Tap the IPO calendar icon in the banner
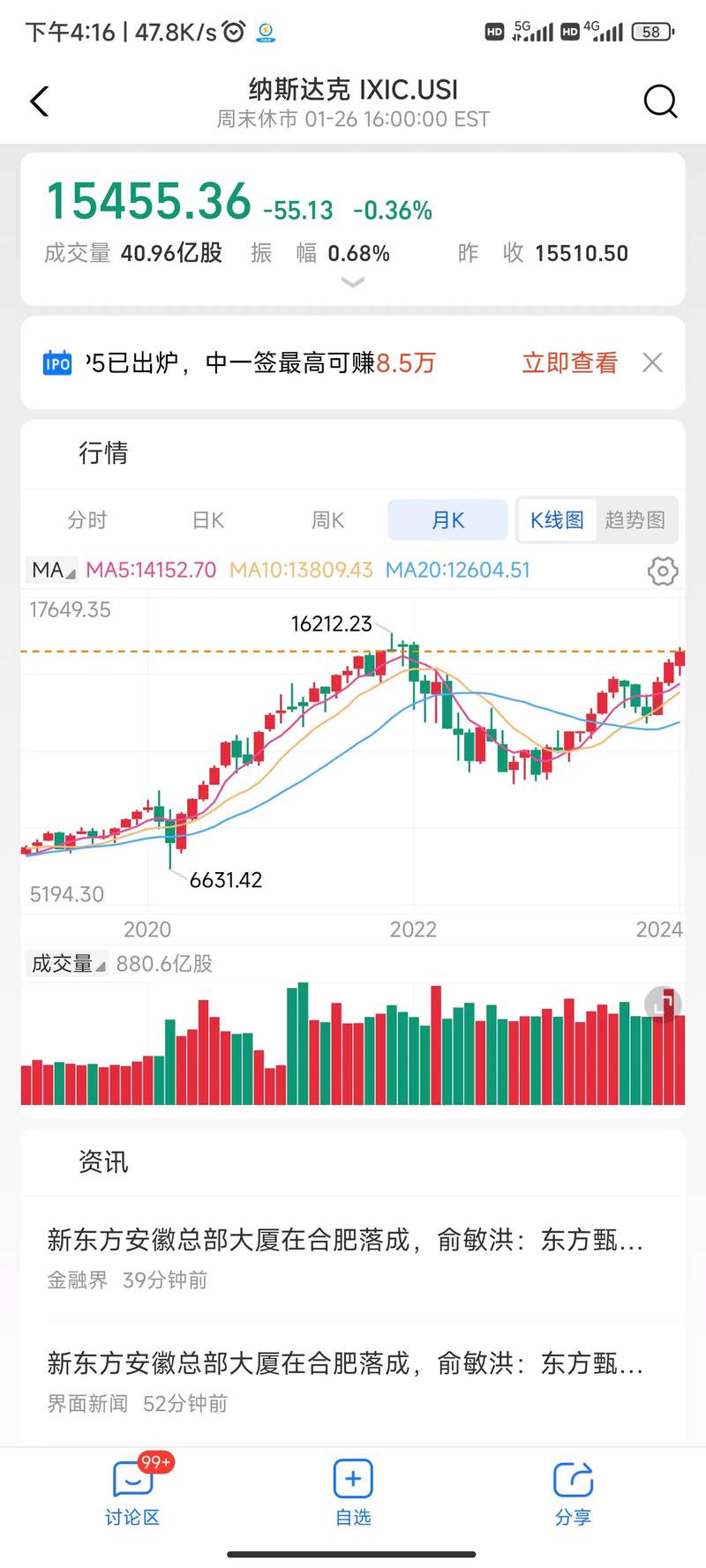The width and height of the screenshot is (706, 1568). click(56, 362)
